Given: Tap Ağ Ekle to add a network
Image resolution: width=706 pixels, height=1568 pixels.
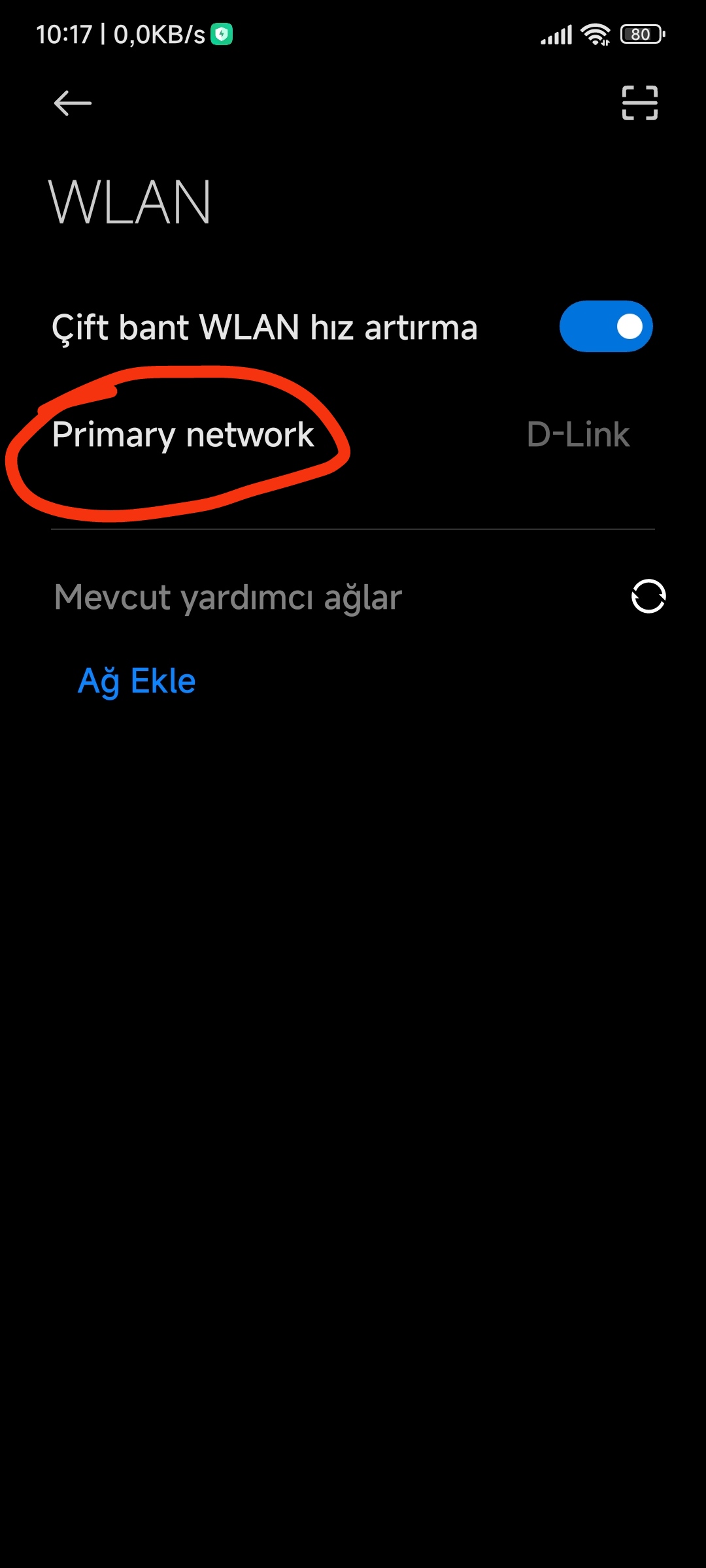Looking at the screenshot, I should [x=137, y=681].
